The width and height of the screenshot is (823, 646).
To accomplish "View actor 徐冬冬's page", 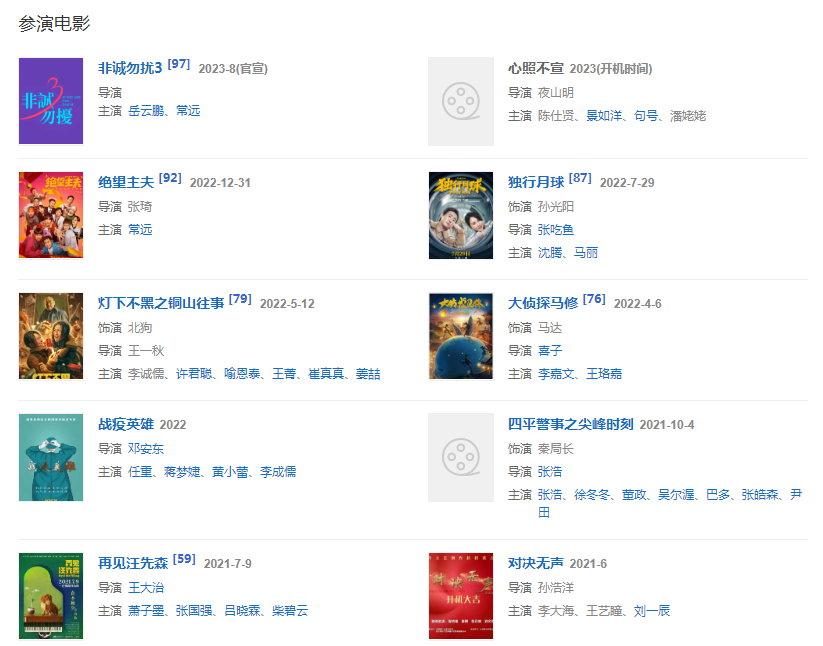I will point(591,495).
